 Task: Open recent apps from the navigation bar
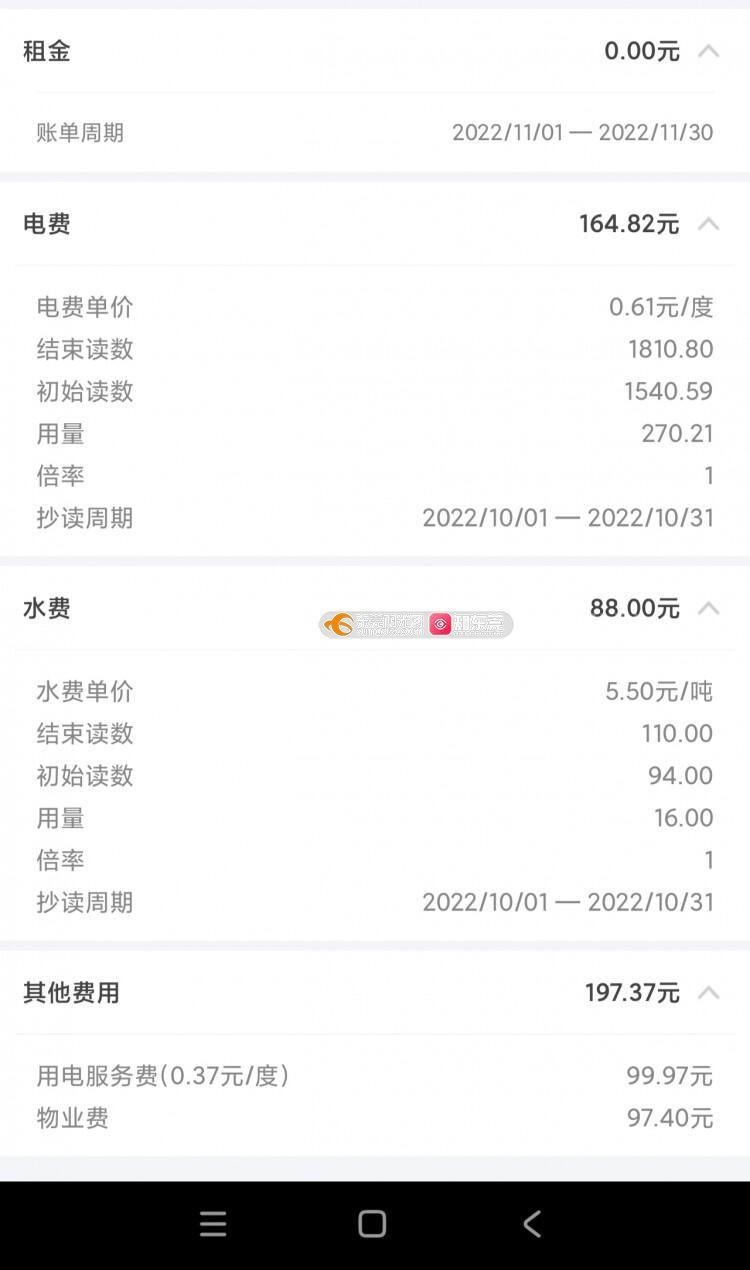pyautogui.click(x=213, y=1224)
